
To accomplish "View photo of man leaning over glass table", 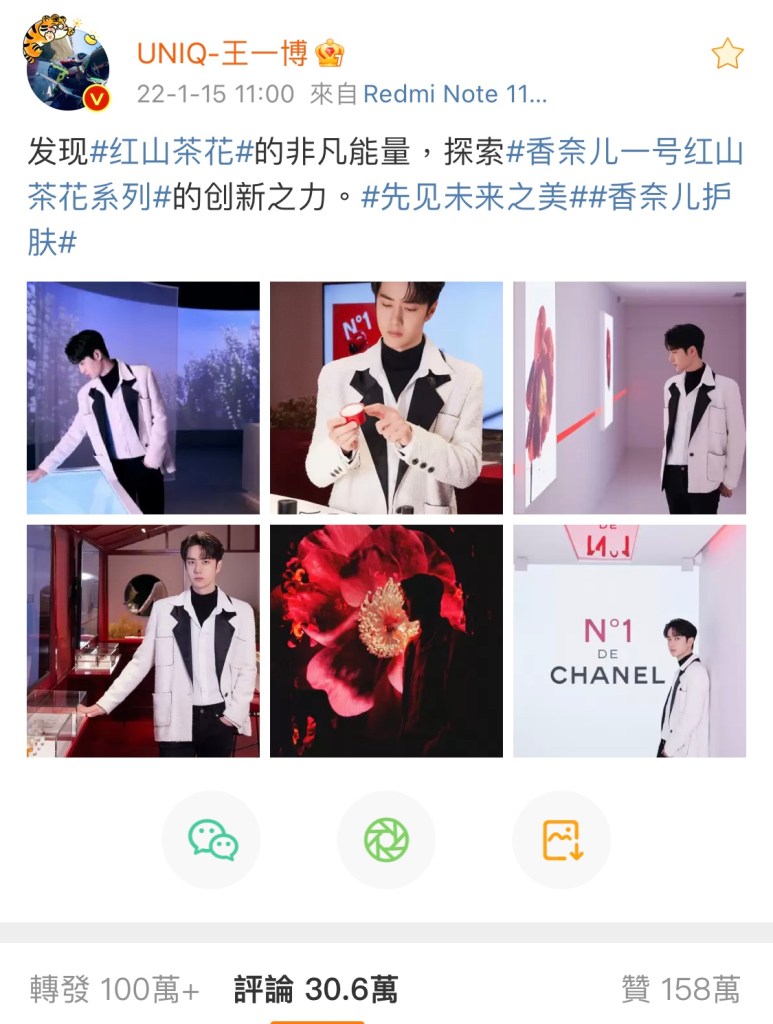I will pos(143,397).
